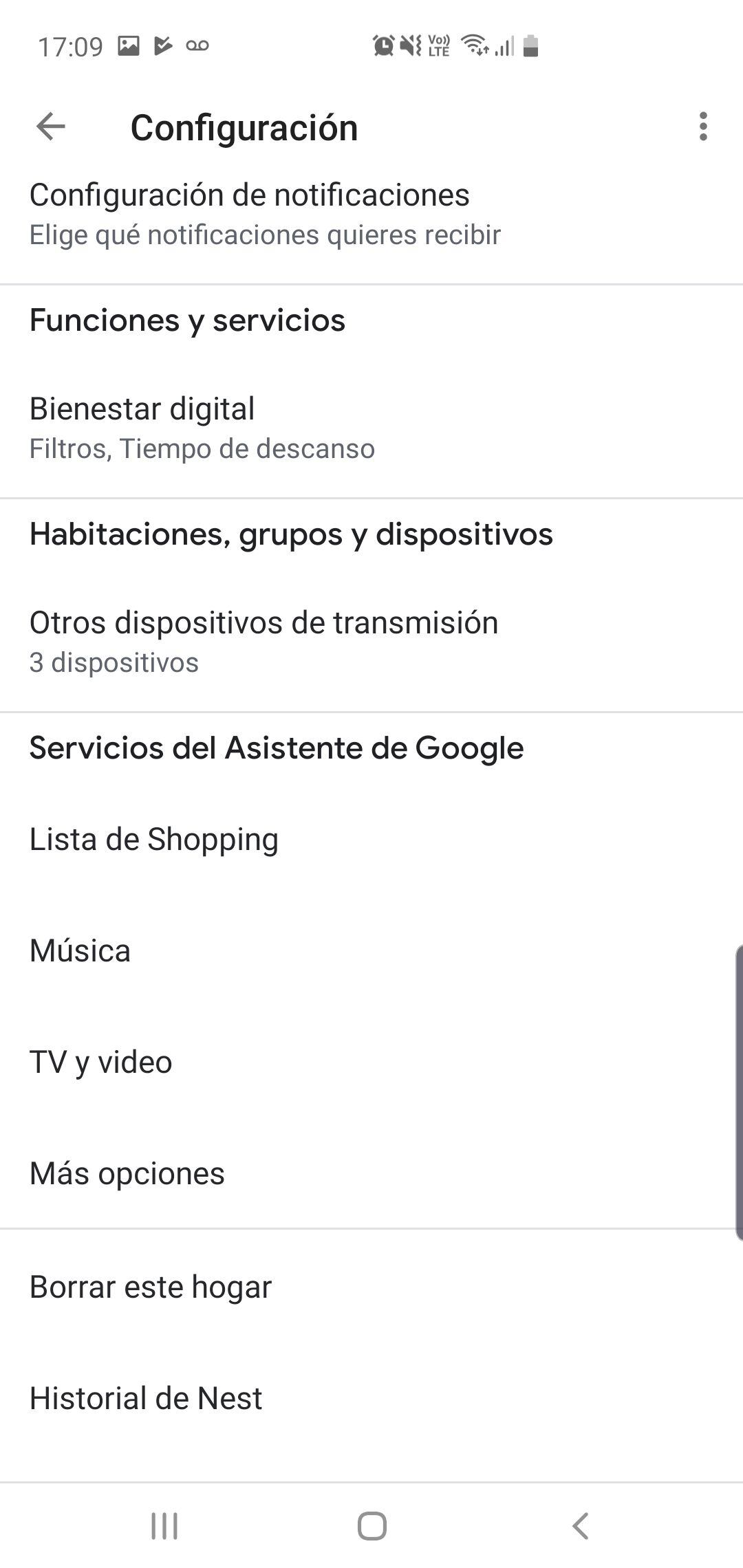The width and height of the screenshot is (743, 1568).
Task: Select the Música option
Action: point(80,950)
